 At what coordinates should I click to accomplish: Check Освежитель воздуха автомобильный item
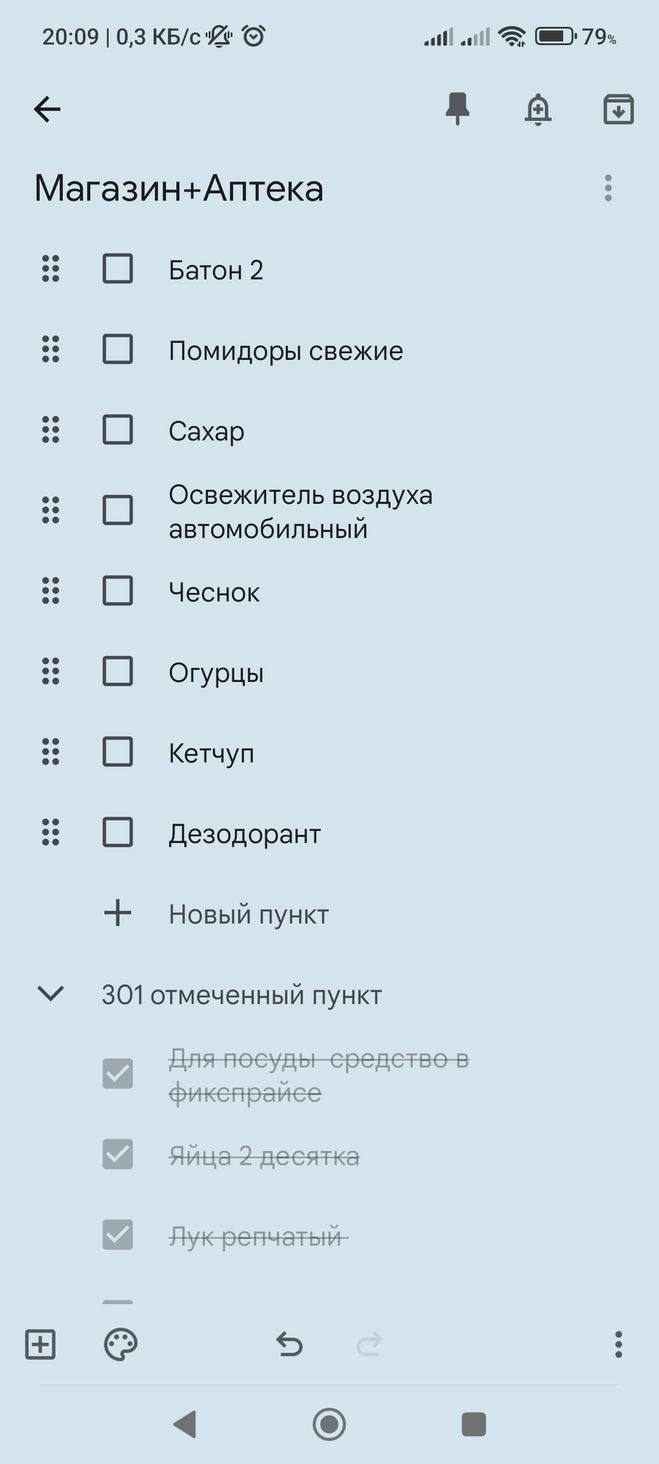point(118,510)
